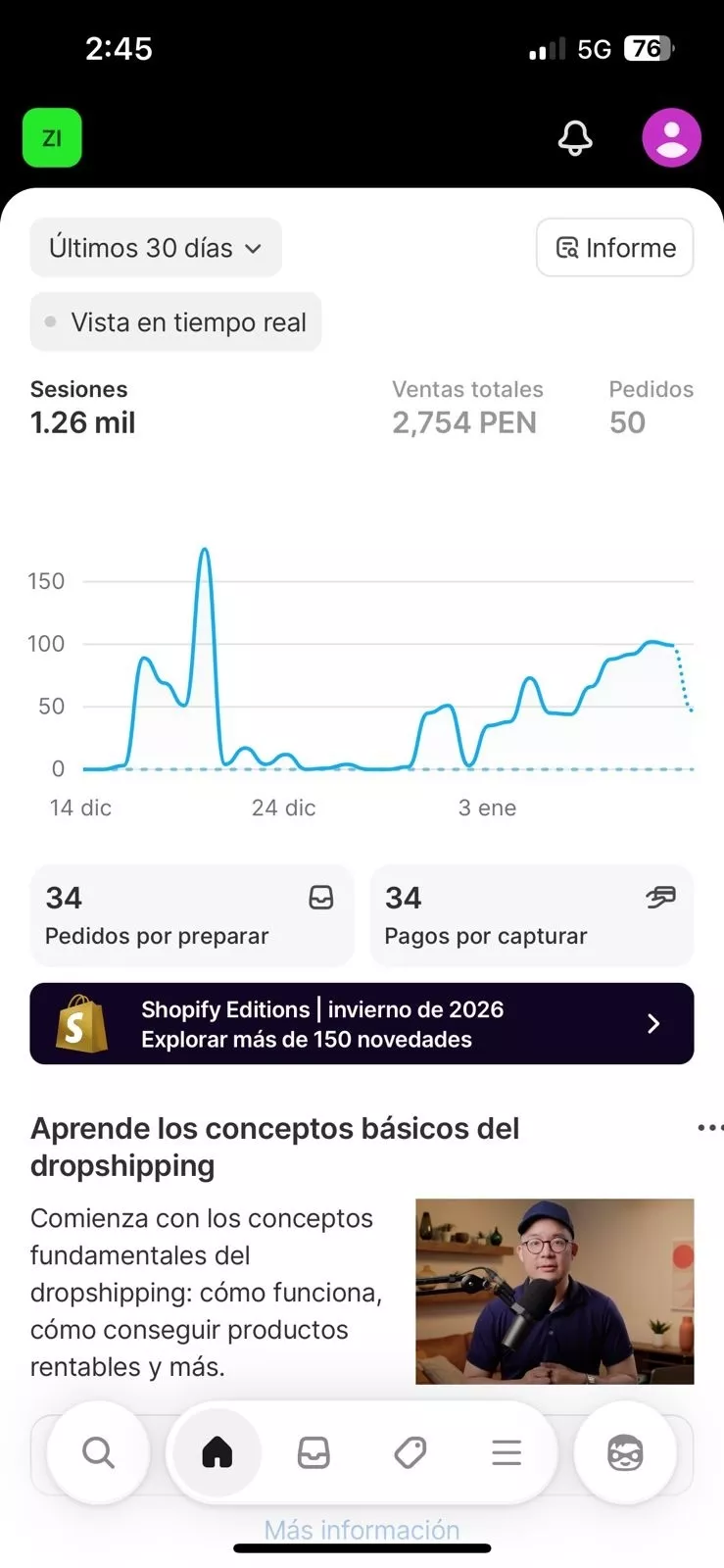The height and width of the screenshot is (1568, 724).
Task: Open the Sidekick assistant
Action: point(625,1452)
